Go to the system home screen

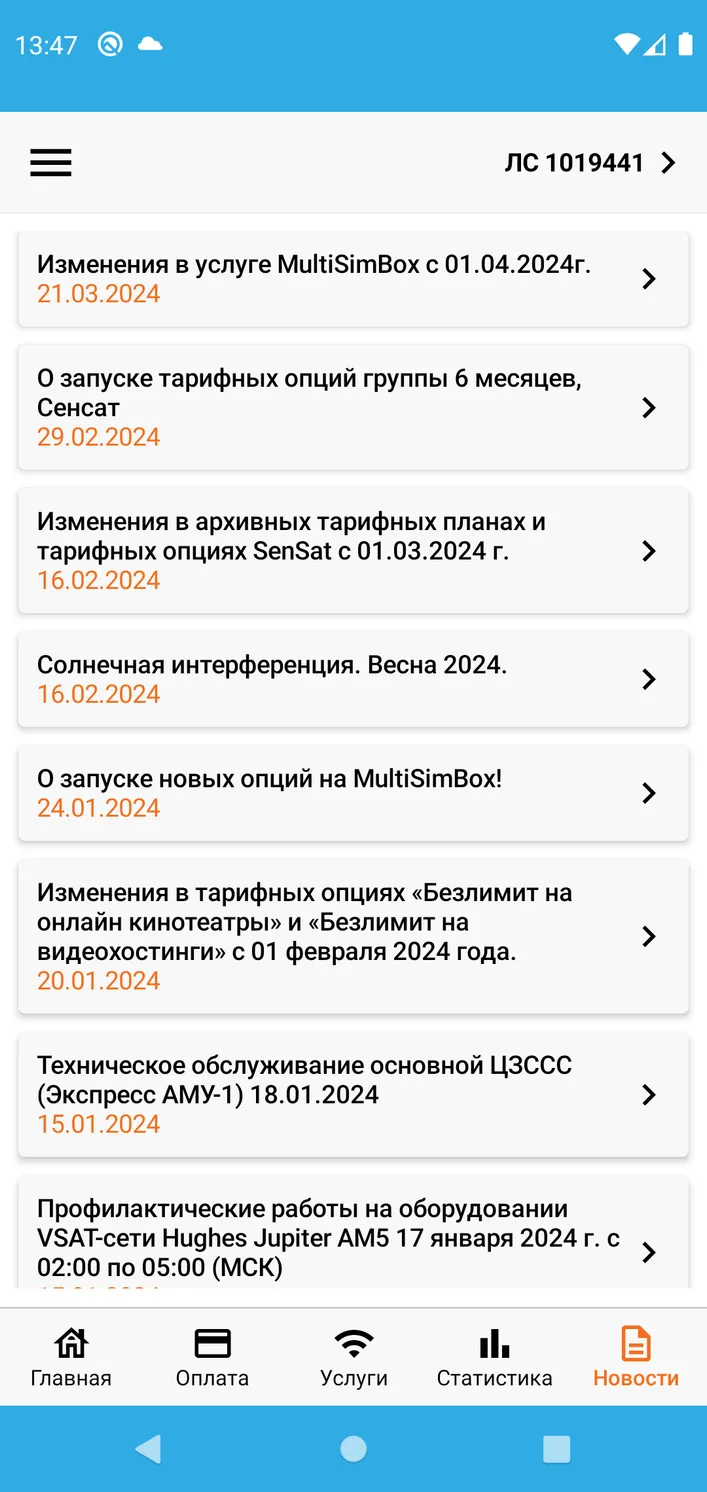tap(353, 1449)
